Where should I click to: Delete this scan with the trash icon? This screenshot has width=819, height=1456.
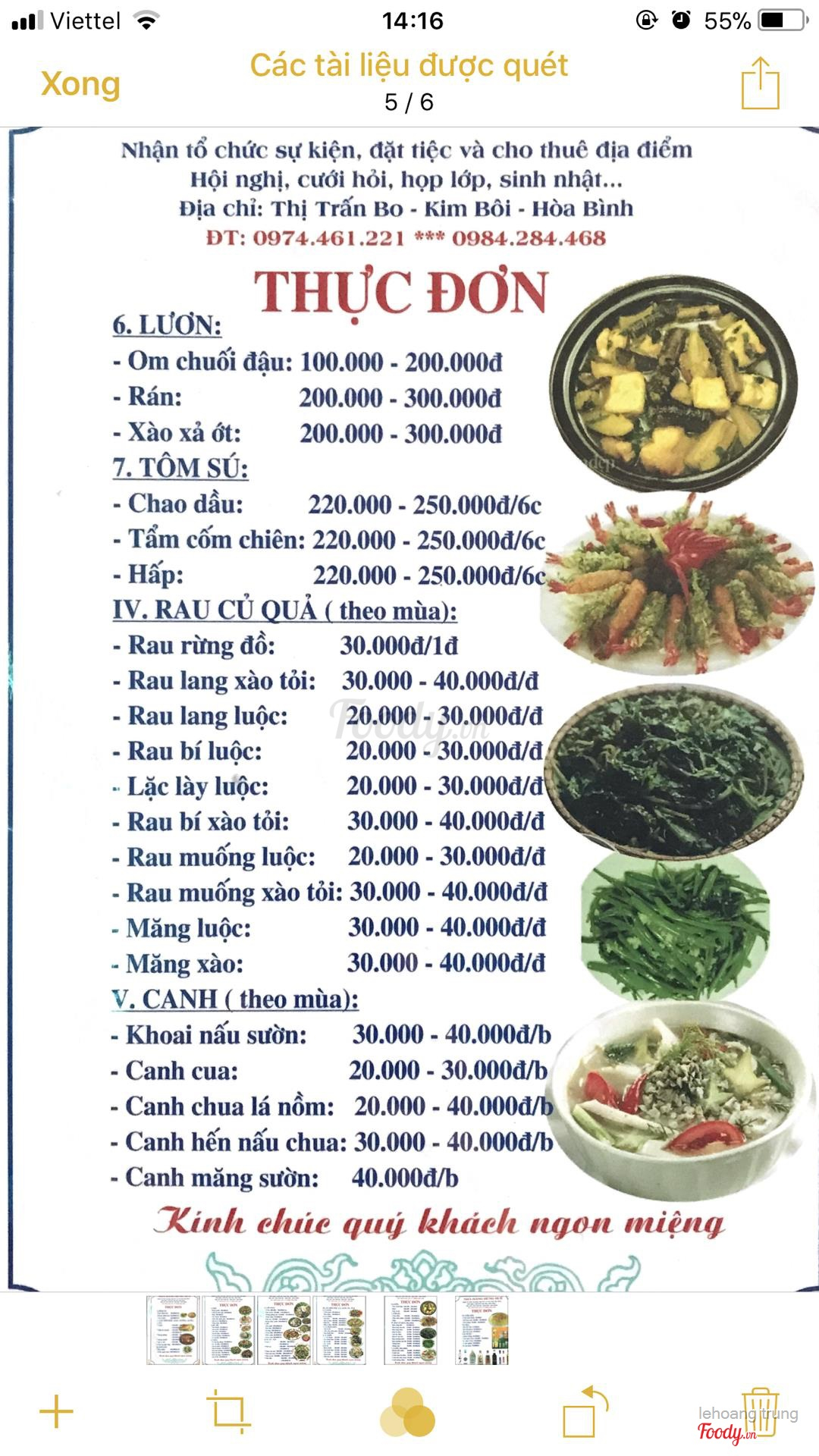(760, 1412)
